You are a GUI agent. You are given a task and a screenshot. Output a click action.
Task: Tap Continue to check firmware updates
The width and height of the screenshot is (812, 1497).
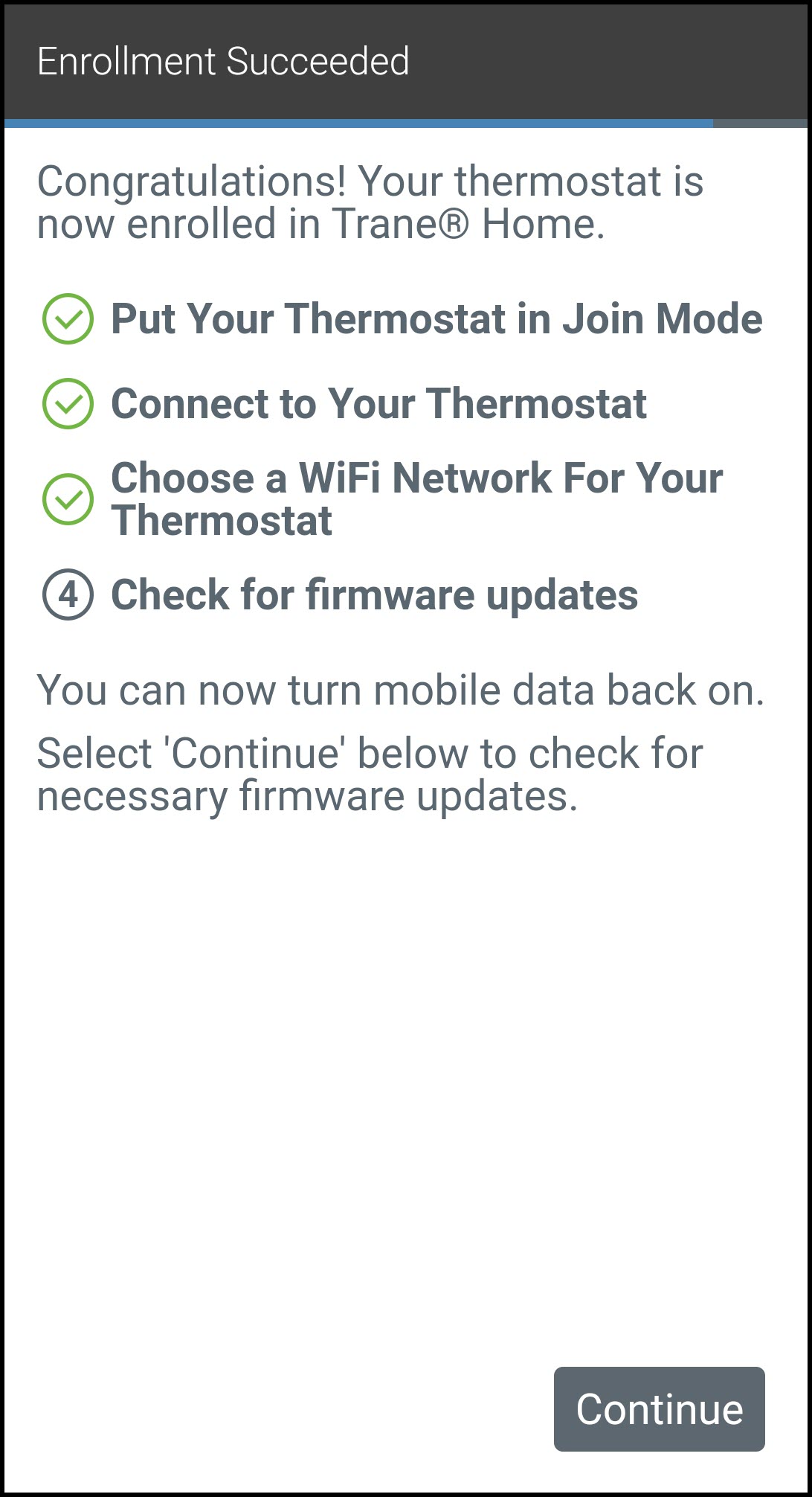pyautogui.click(x=659, y=1409)
